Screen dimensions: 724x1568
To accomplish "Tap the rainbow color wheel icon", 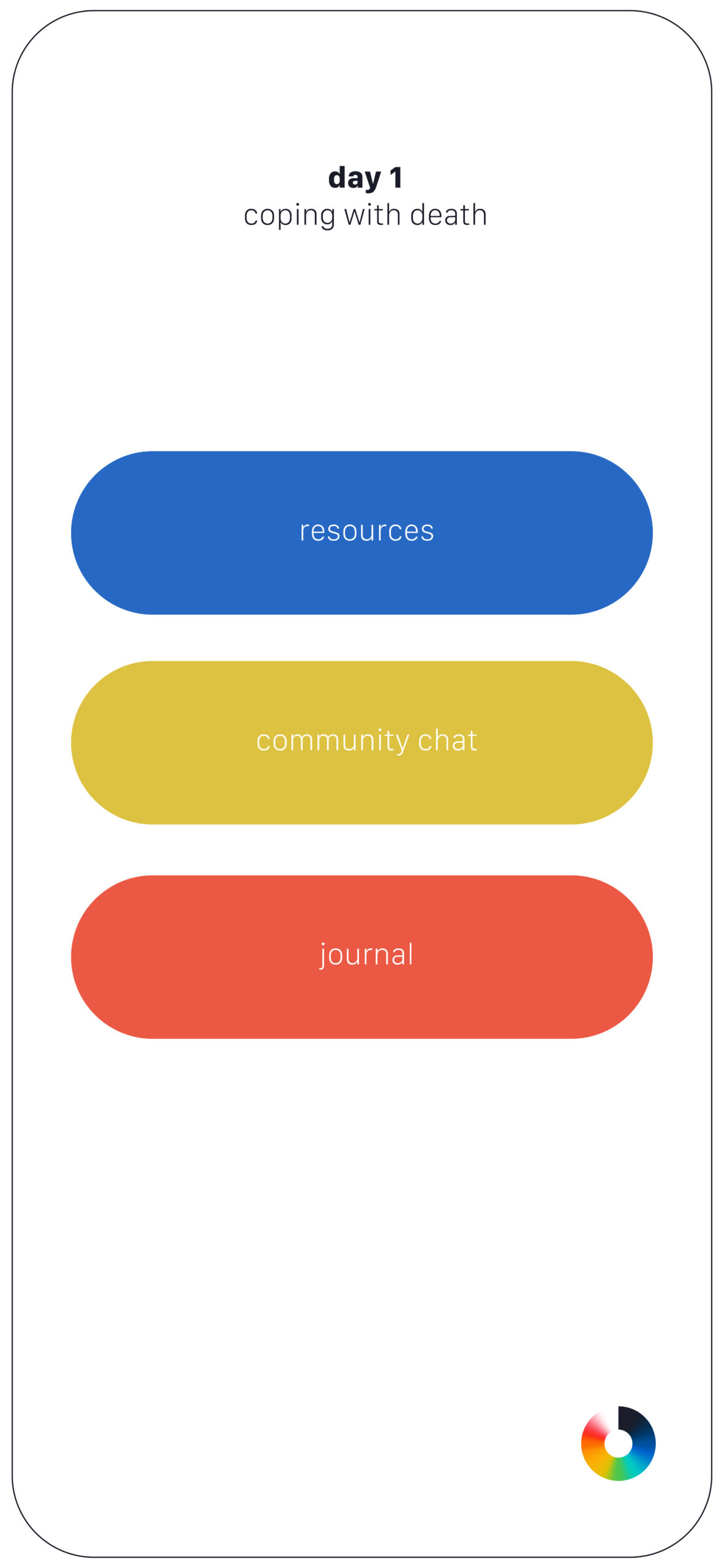I will (x=618, y=1443).
